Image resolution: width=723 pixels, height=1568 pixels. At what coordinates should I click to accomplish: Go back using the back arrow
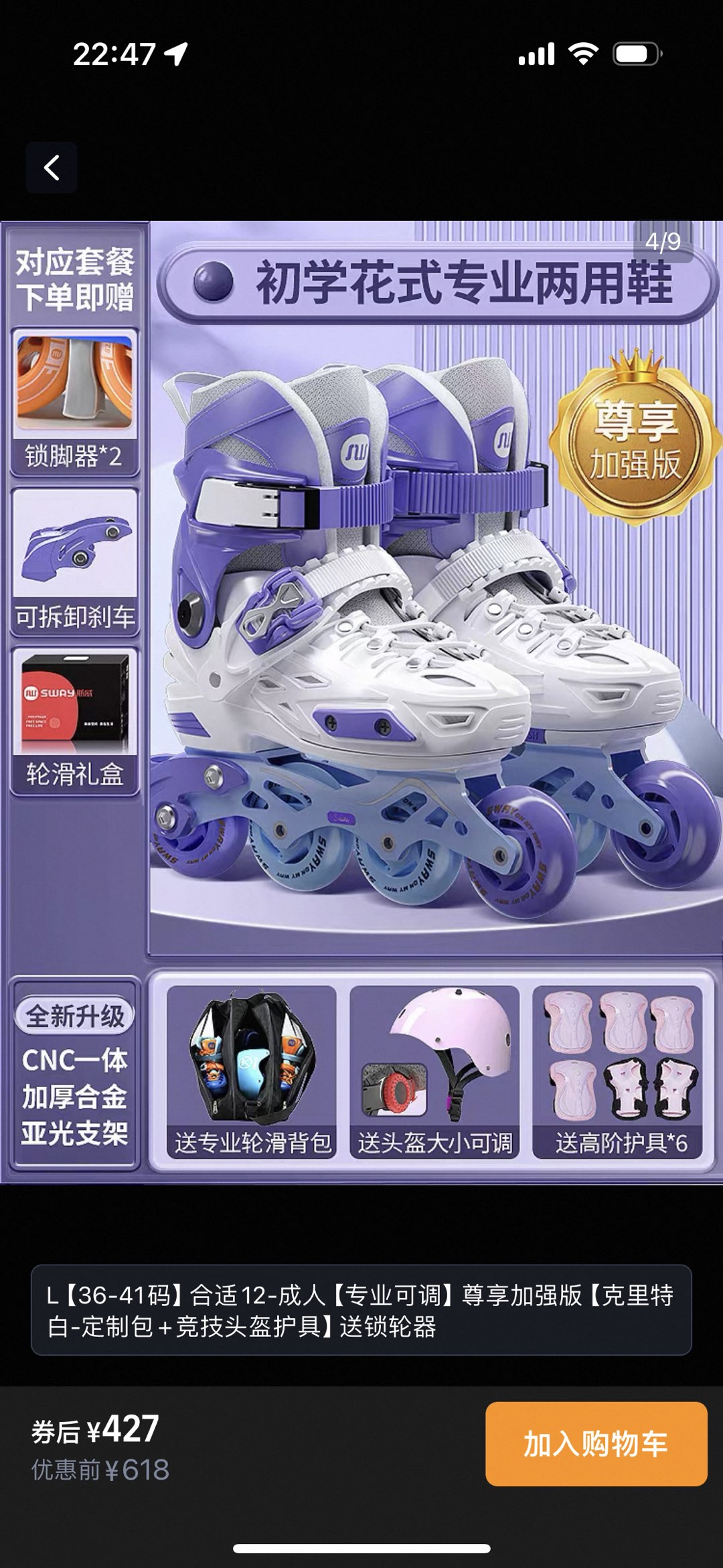pos(52,167)
